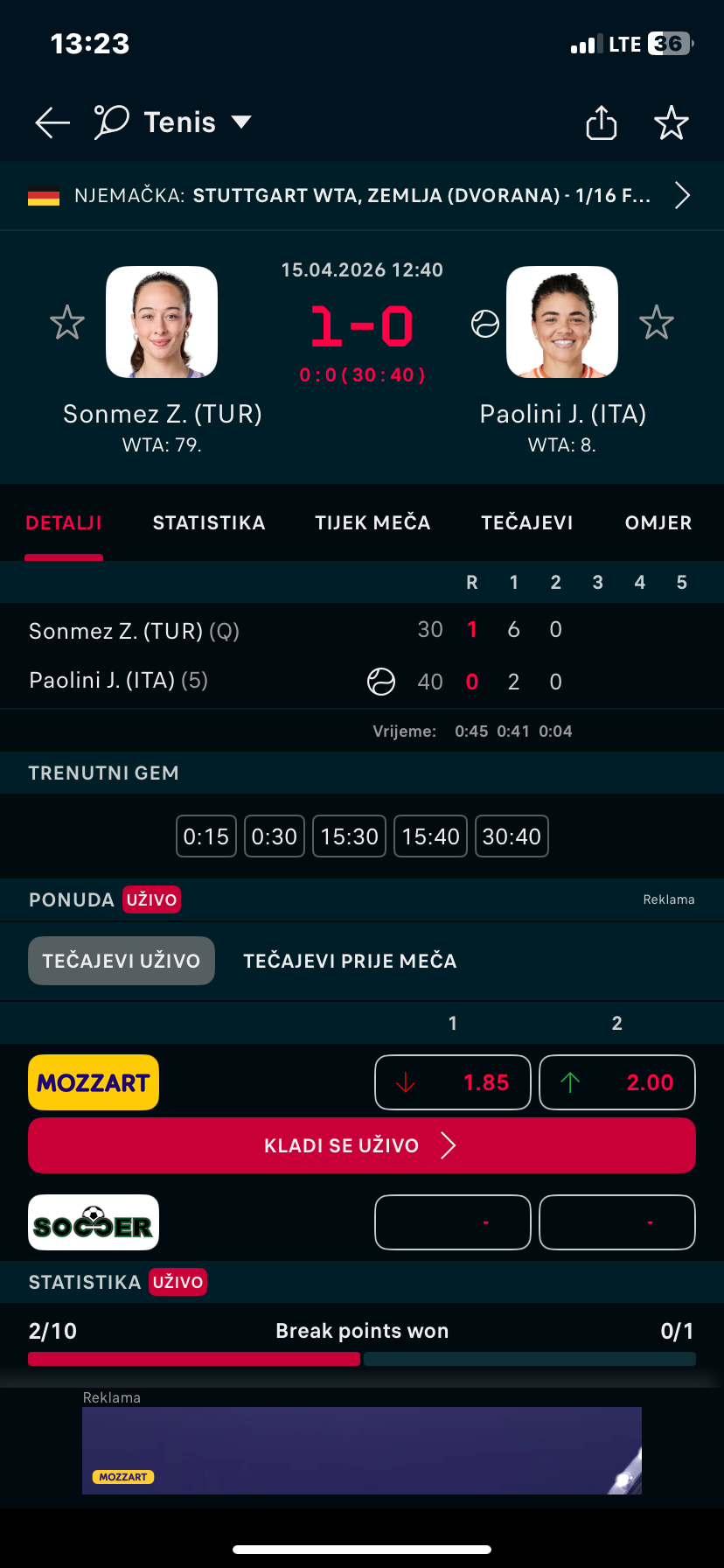Image resolution: width=724 pixels, height=1568 pixels.
Task: Select Tečajevi prije meča odds
Action: [x=350, y=961]
